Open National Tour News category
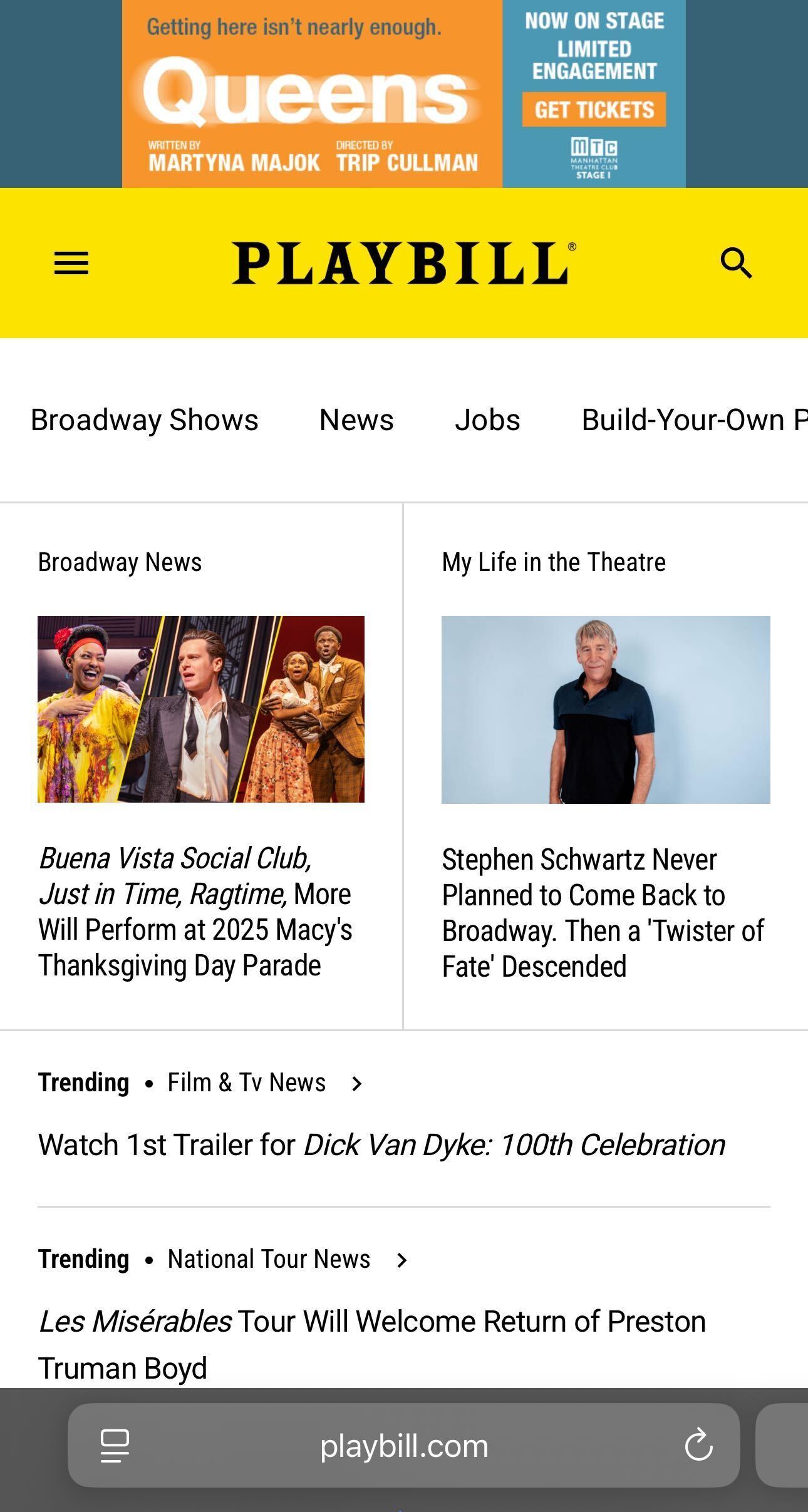808x1512 pixels. (x=269, y=1259)
